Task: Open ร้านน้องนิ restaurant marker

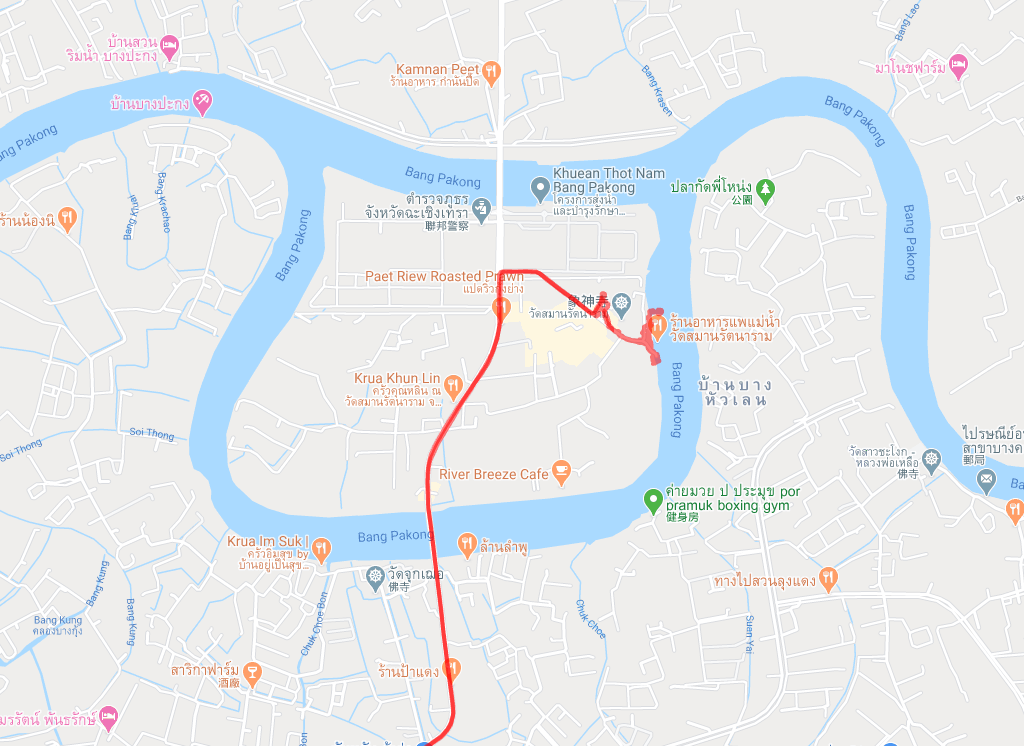Action: point(66,217)
